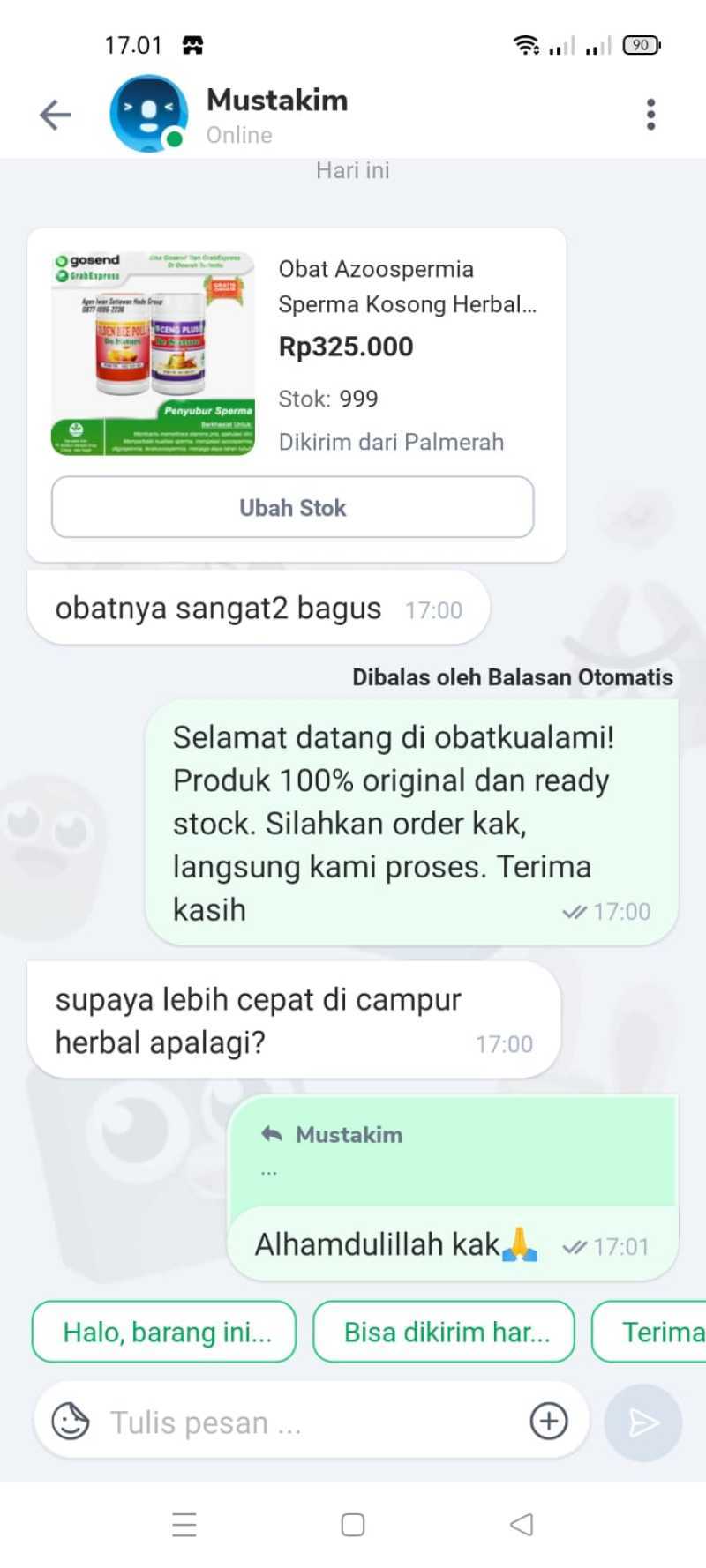This screenshot has width=706, height=1568.
Task: Tap the system home button
Action: pos(353,1525)
